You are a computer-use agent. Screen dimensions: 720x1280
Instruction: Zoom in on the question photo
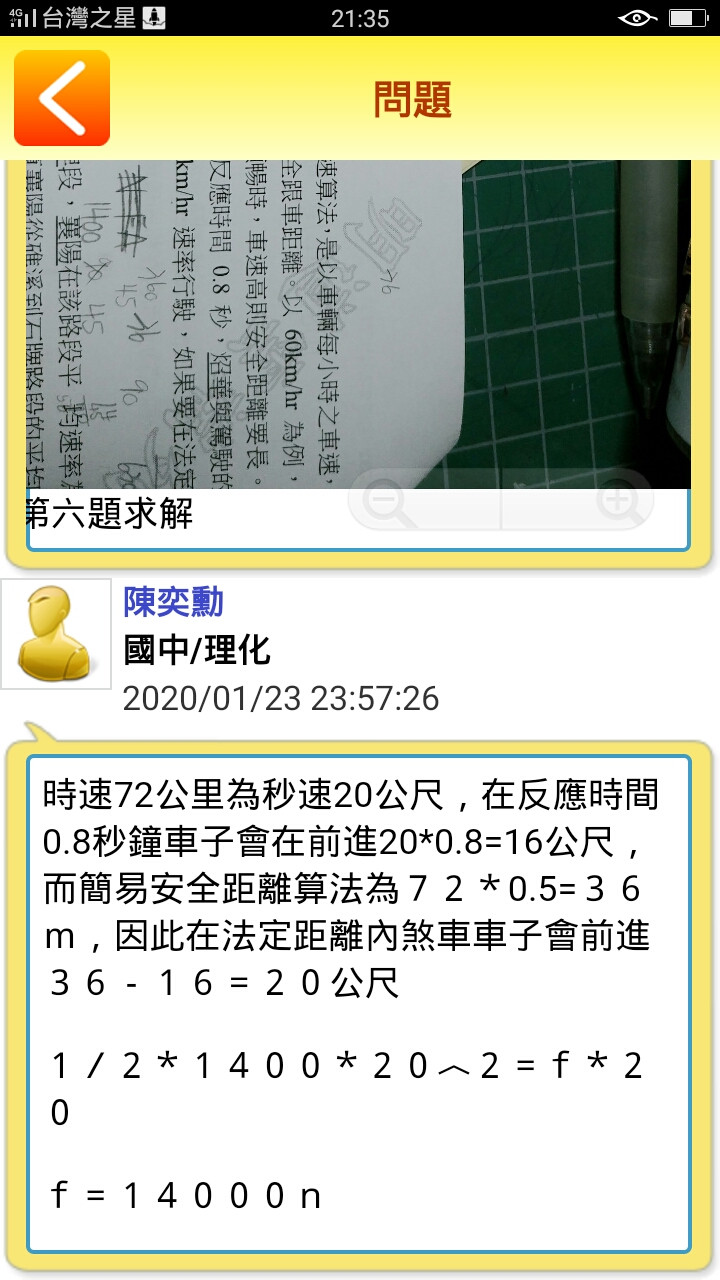[x=621, y=500]
